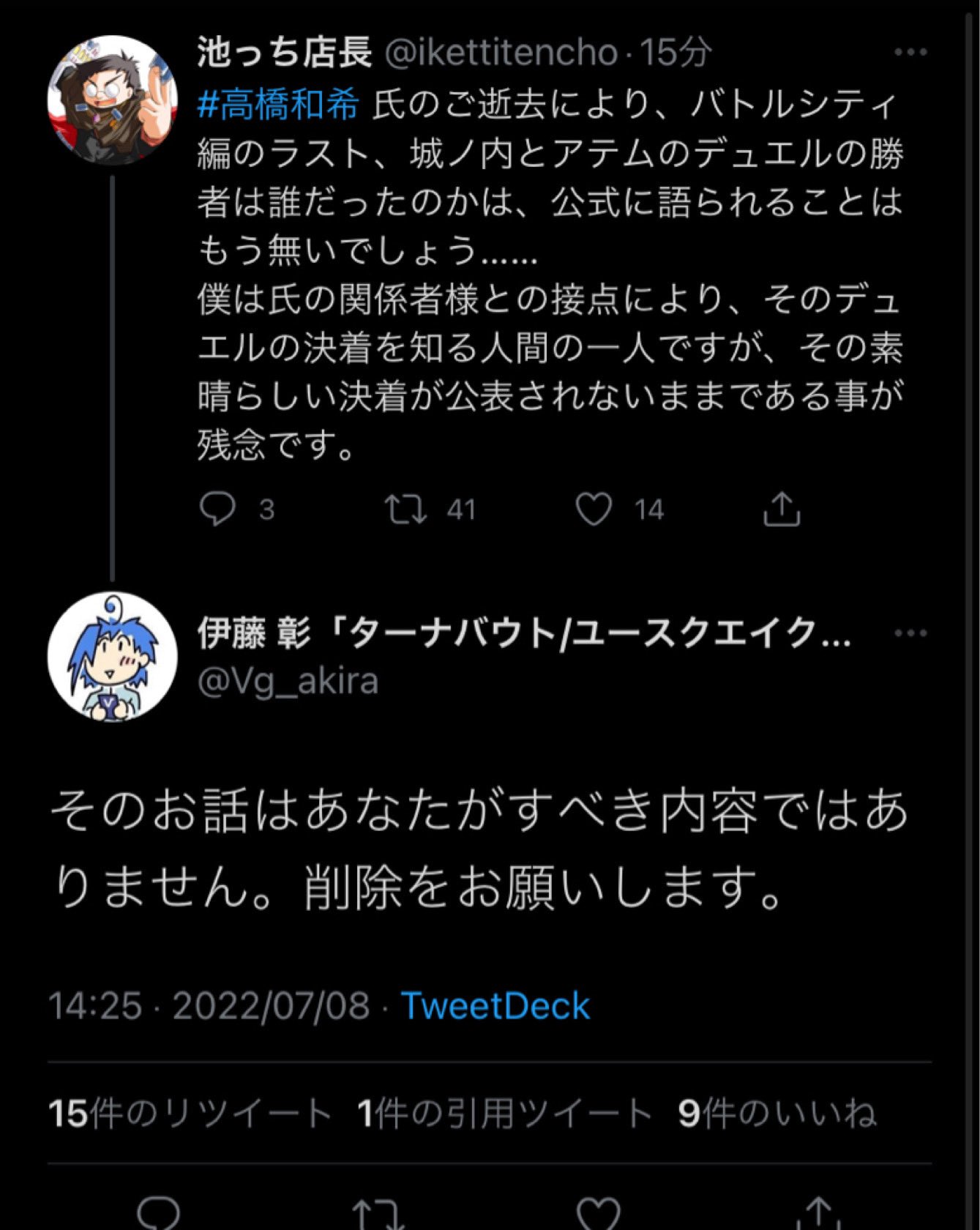Open 池っち店長's profile picture
This screenshot has height=1230, width=980.
[112, 100]
